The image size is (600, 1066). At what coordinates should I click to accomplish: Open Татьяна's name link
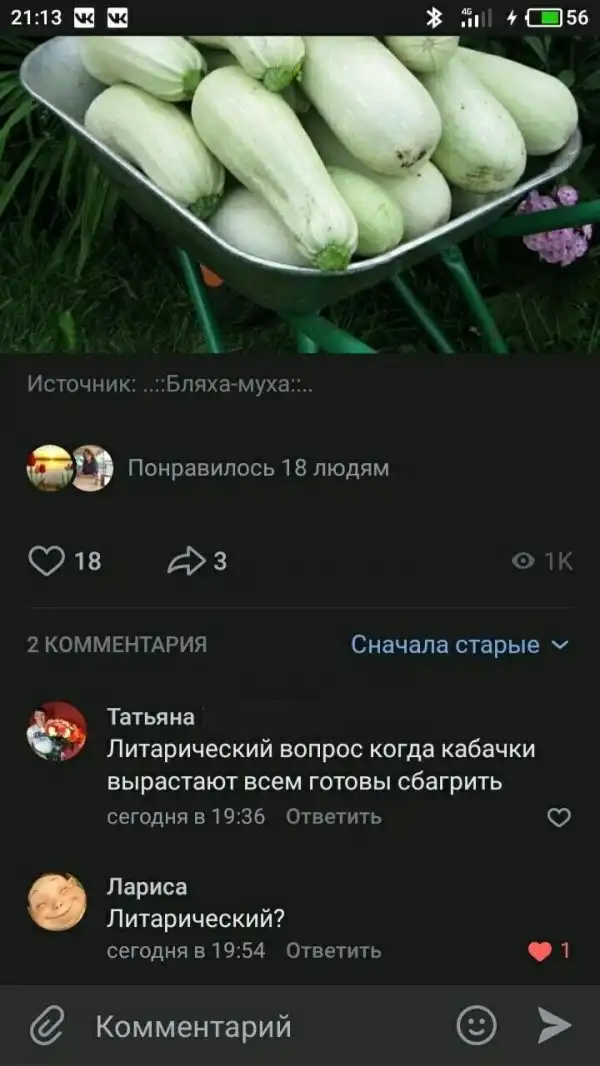click(x=150, y=717)
